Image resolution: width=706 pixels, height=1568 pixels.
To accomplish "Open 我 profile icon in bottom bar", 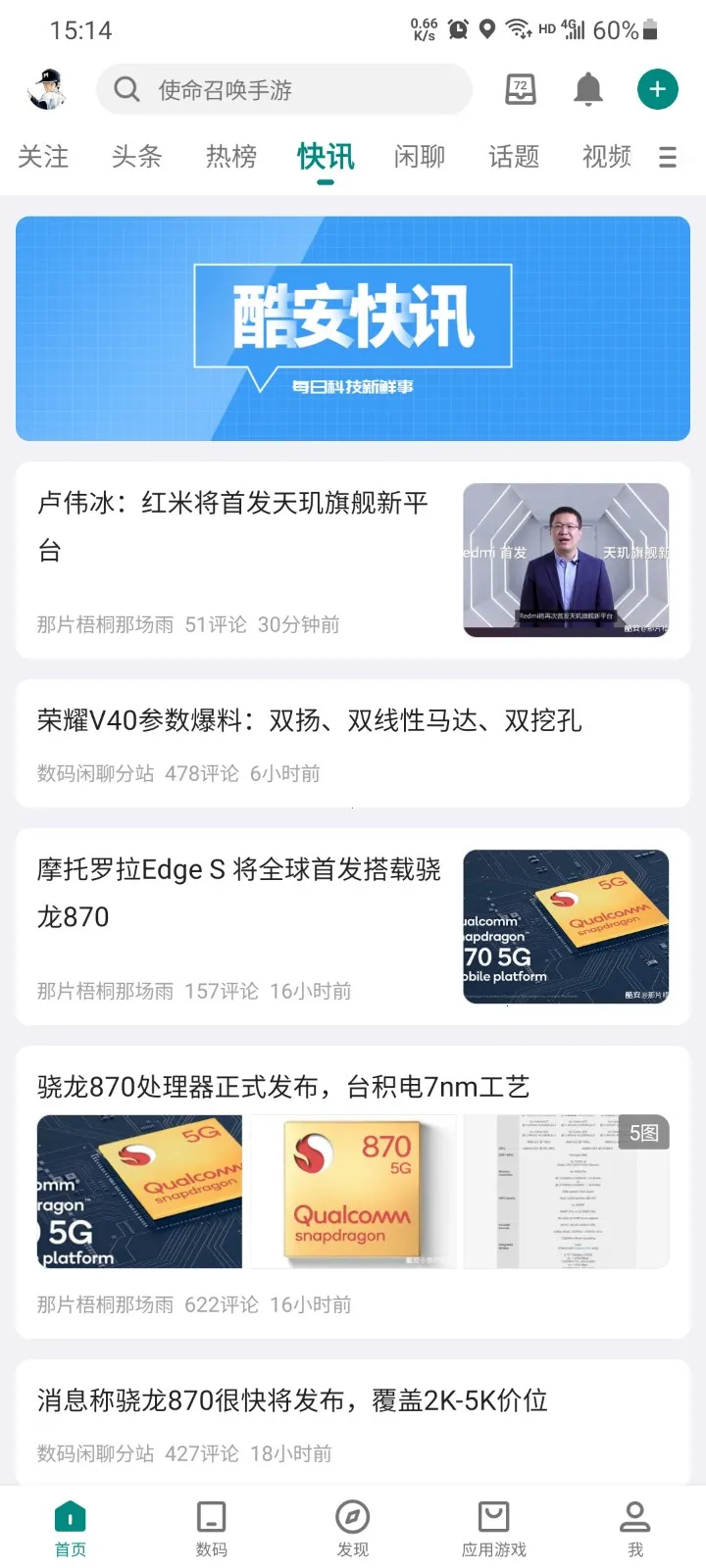I will point(634,1524).
